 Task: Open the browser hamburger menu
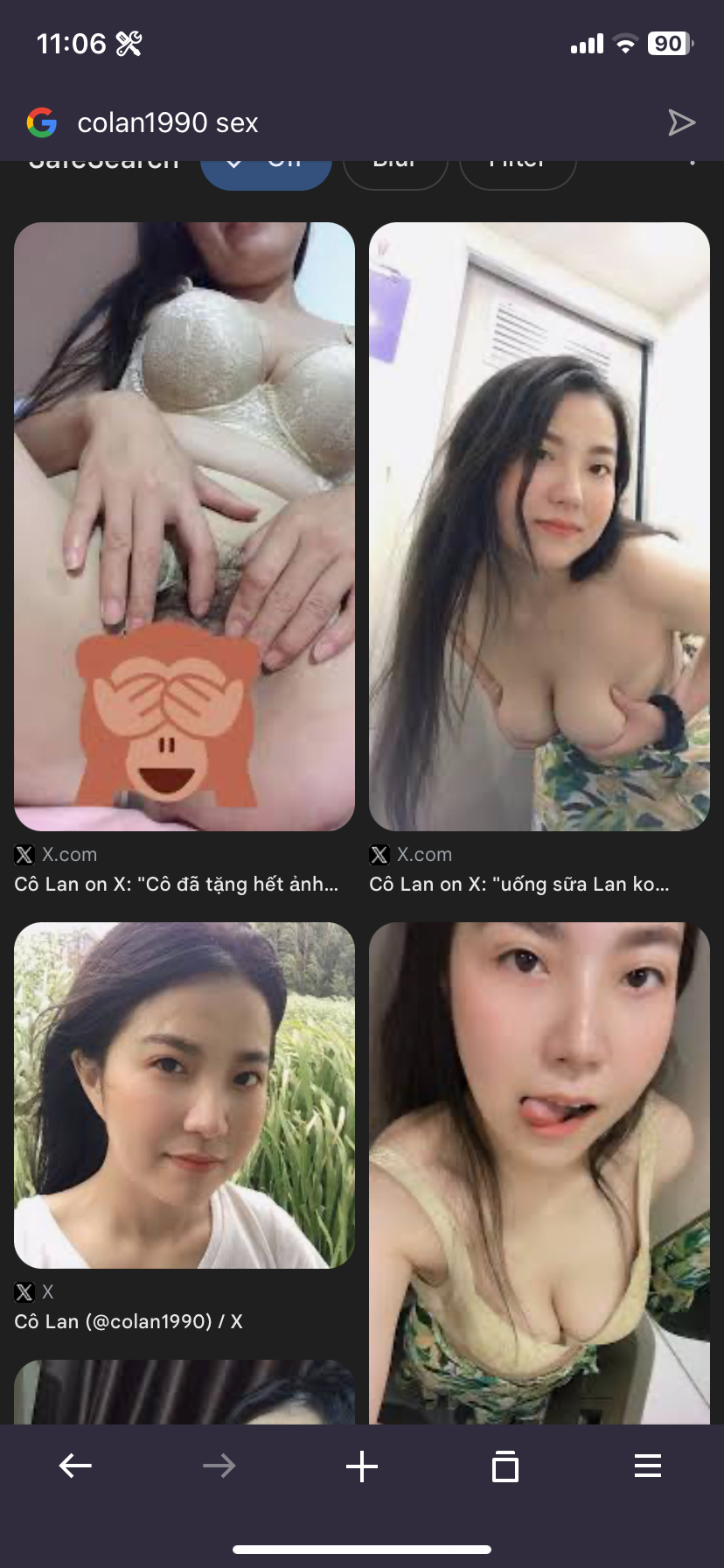click(x=648, y=1466)
